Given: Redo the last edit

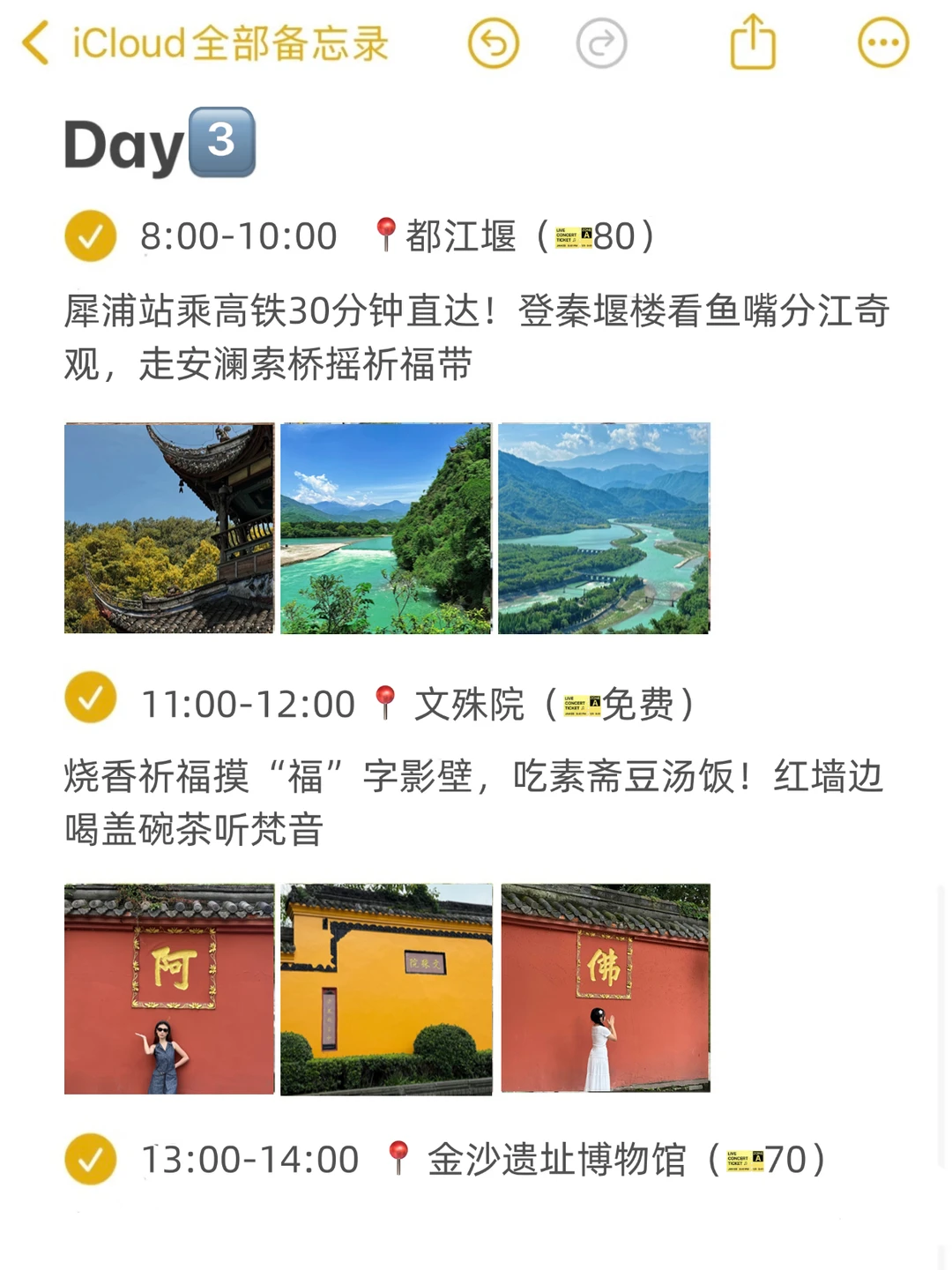Looking at the screenshot, I should [x=601, y=43].
